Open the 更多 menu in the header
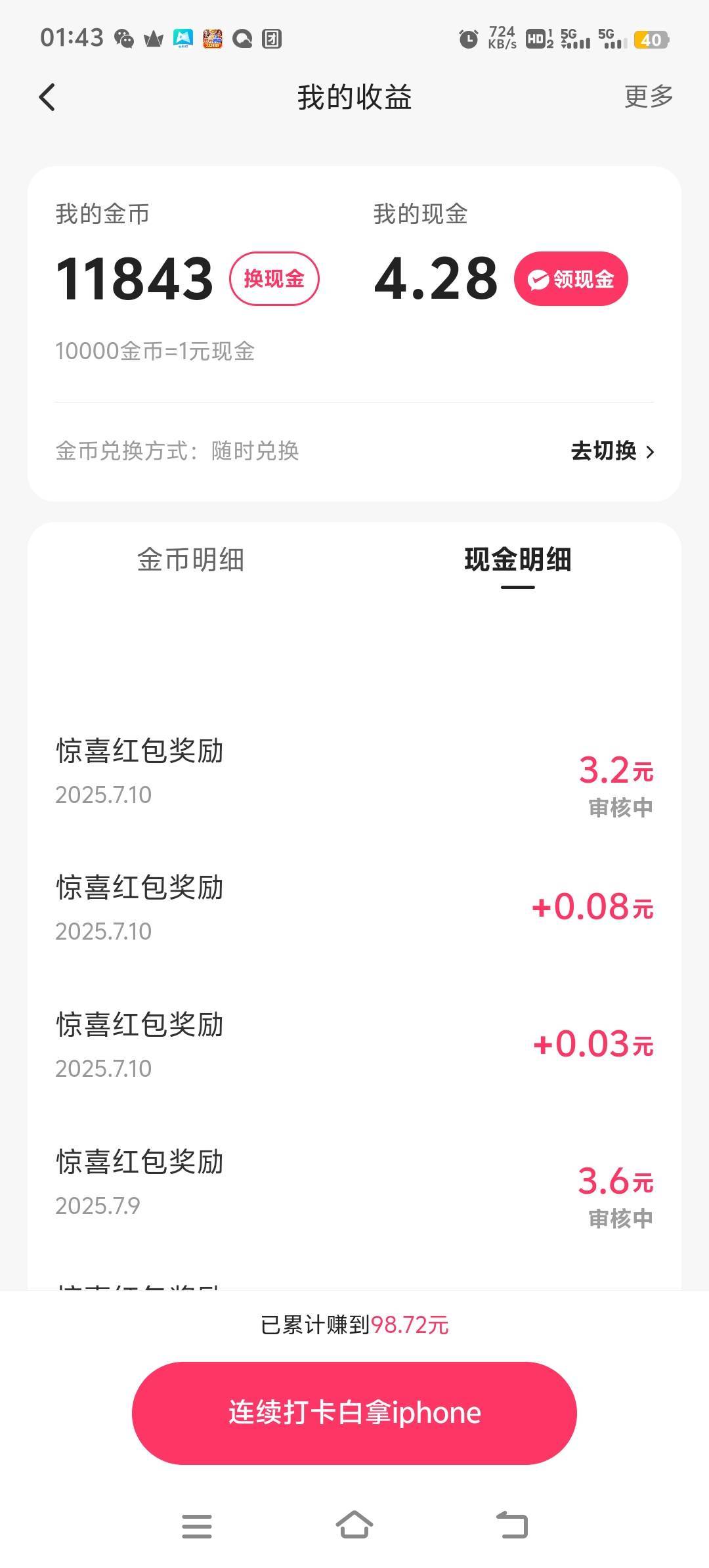 click(x=648, y=97)
